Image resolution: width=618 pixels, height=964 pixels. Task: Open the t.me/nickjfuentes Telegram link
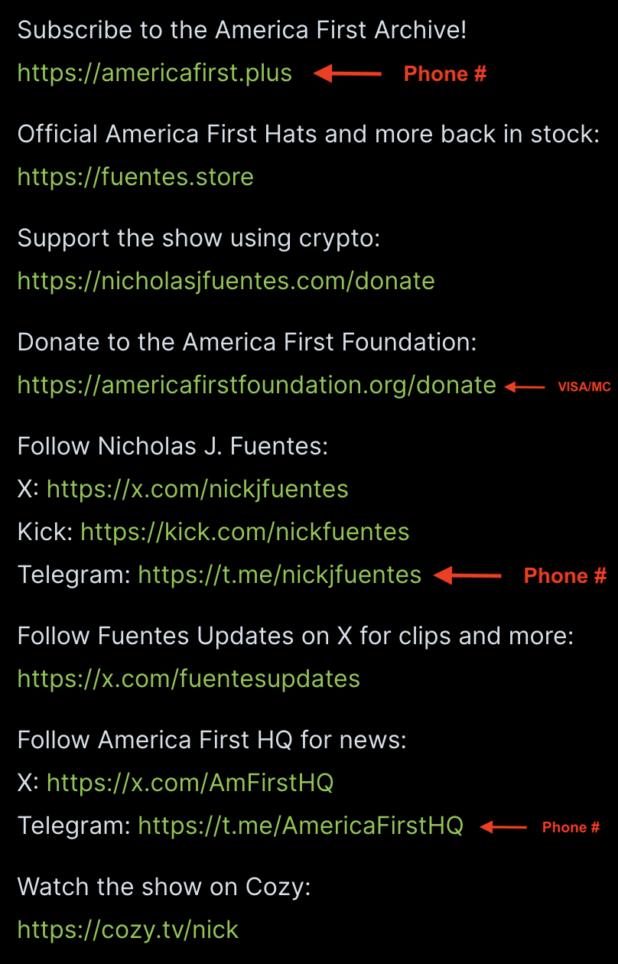click(x=279, y=575)
